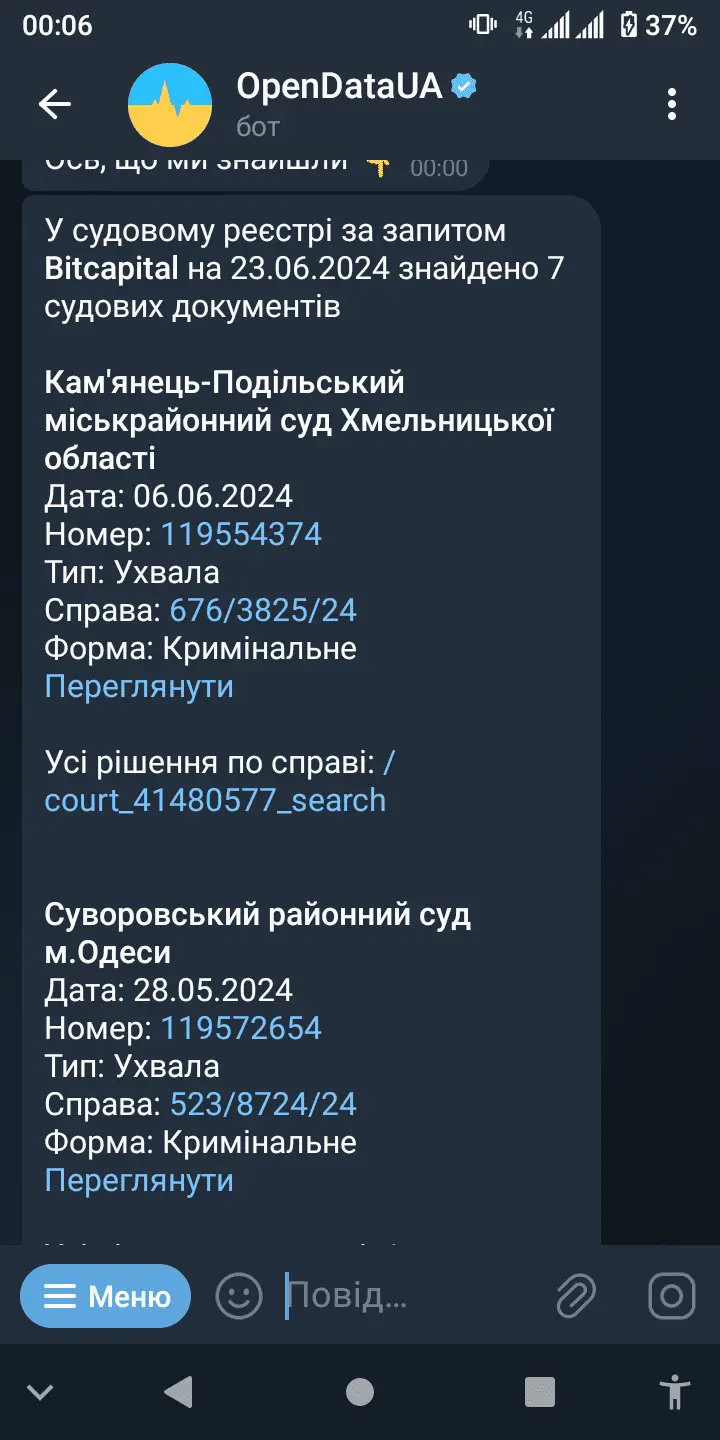Open case 676/3825/24 link
Image resolution: width=720 pixels, height=1440 pixels.
[x=263, y=610]
